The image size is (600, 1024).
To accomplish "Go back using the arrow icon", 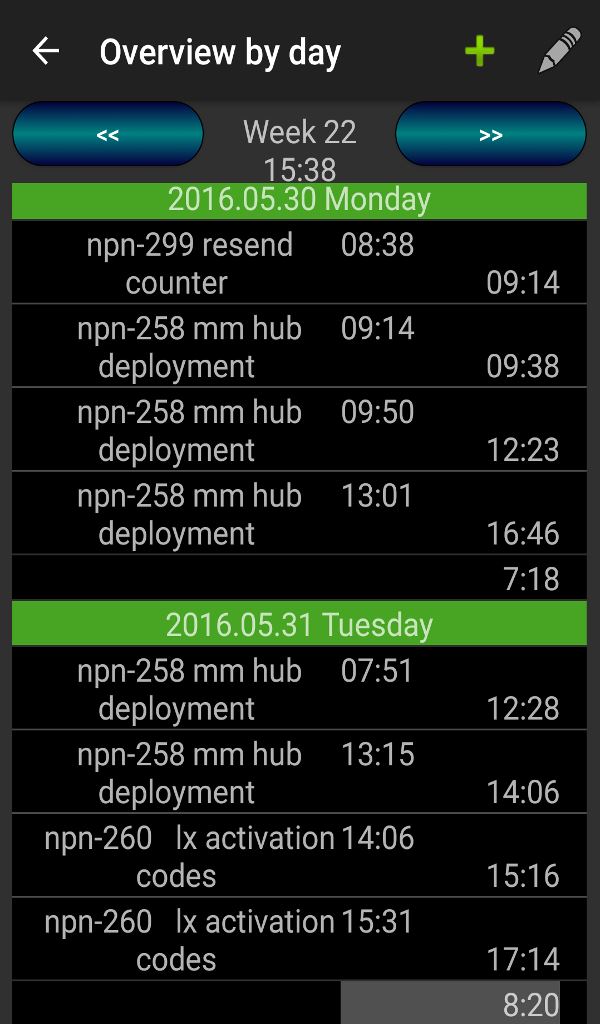I will coord(46,51).
